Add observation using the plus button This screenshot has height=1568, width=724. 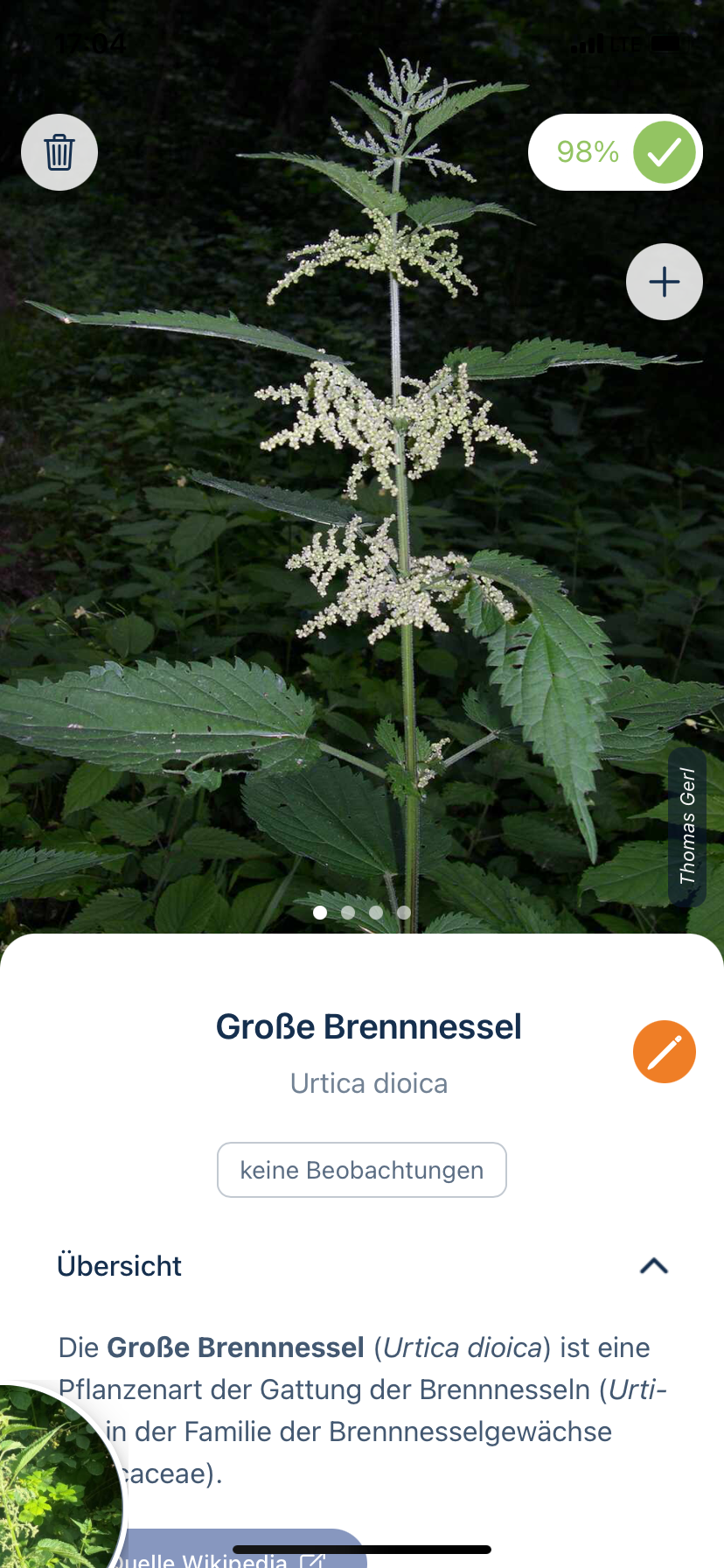coord(664,282)
